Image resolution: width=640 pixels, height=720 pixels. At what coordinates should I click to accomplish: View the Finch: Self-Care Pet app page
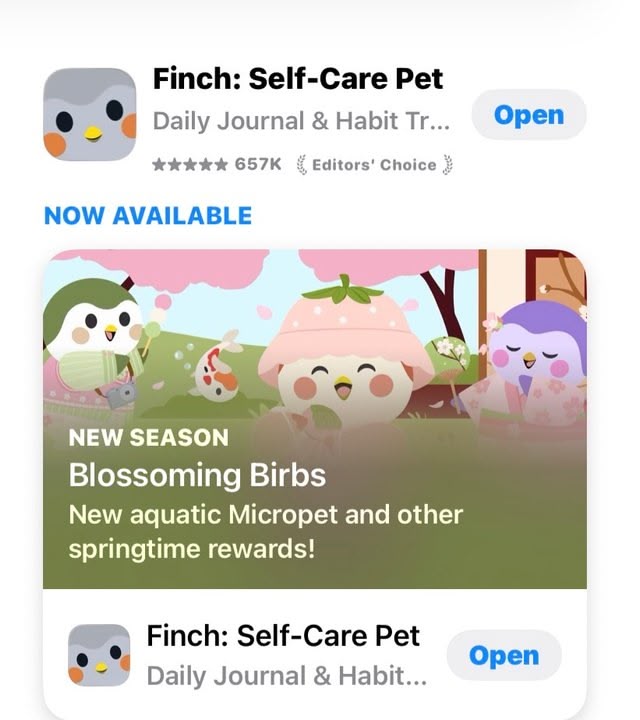(297, 80)
